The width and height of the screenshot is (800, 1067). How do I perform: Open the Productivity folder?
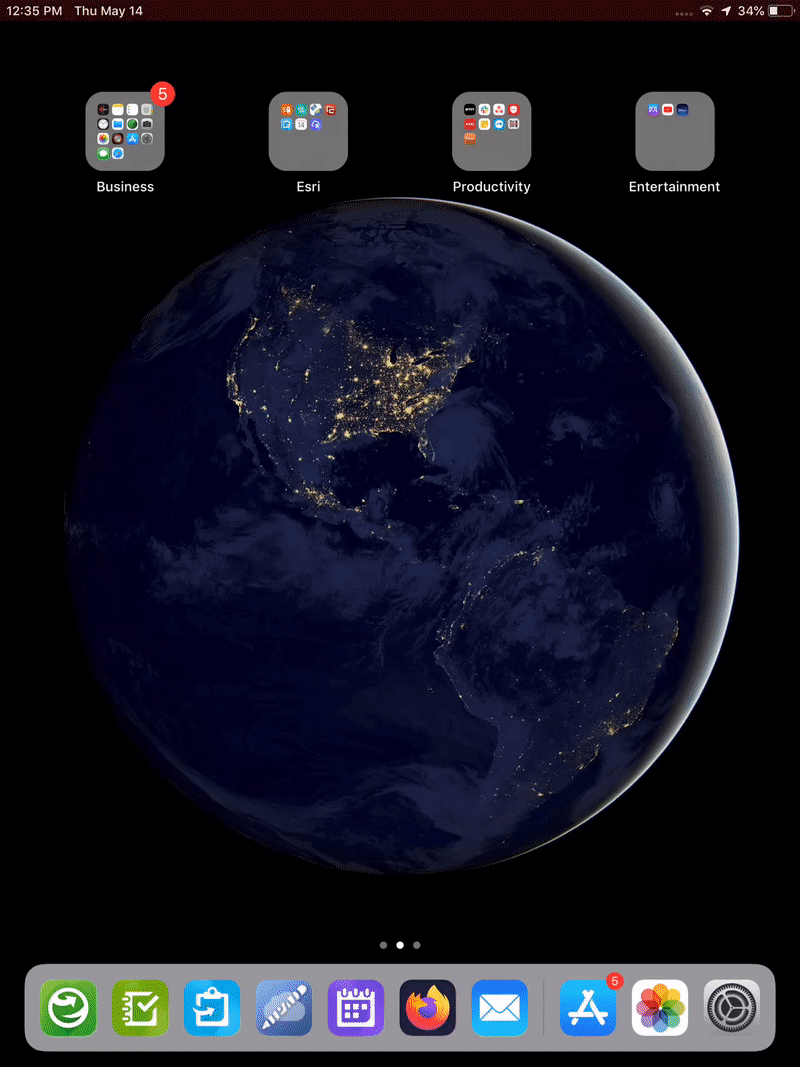point(491,132)
